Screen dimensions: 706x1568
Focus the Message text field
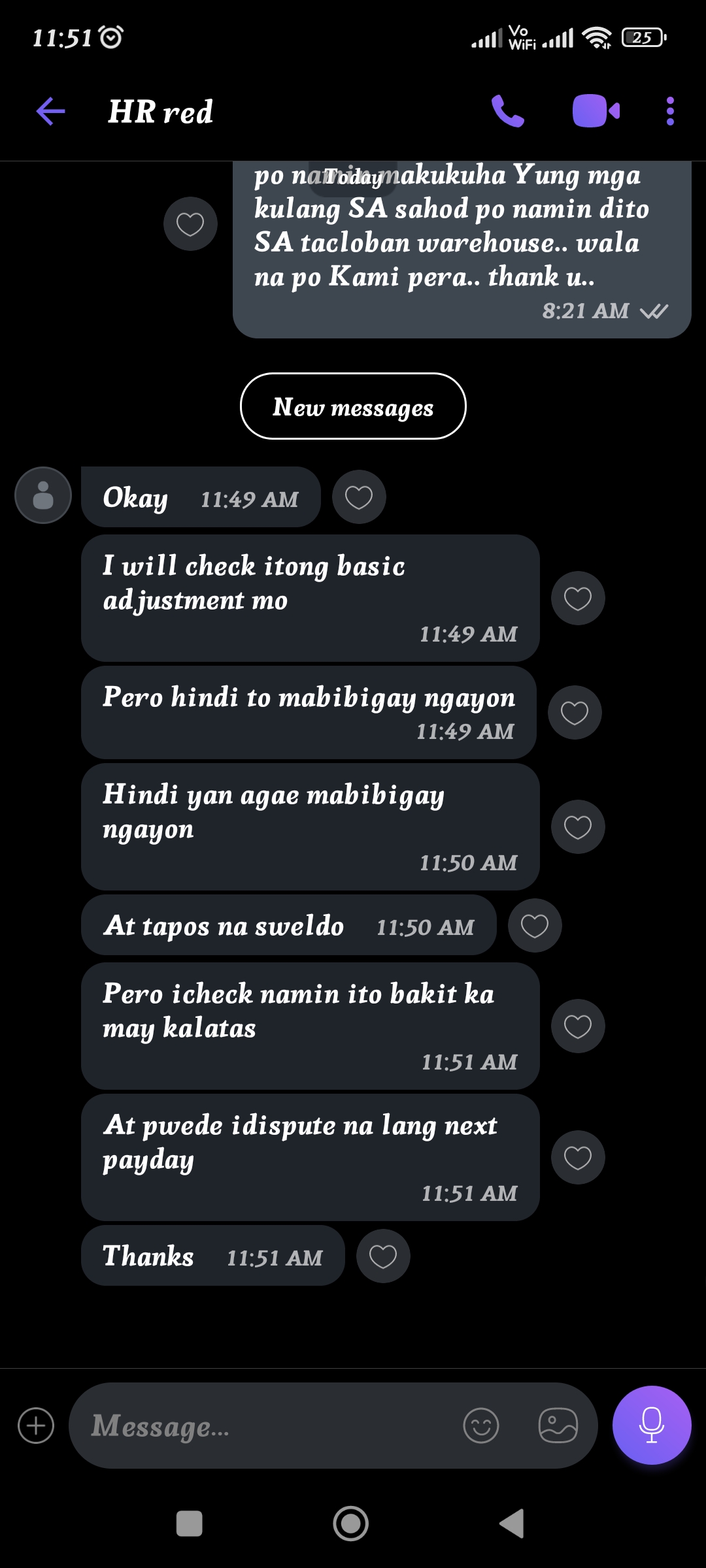click(261, 1426)
